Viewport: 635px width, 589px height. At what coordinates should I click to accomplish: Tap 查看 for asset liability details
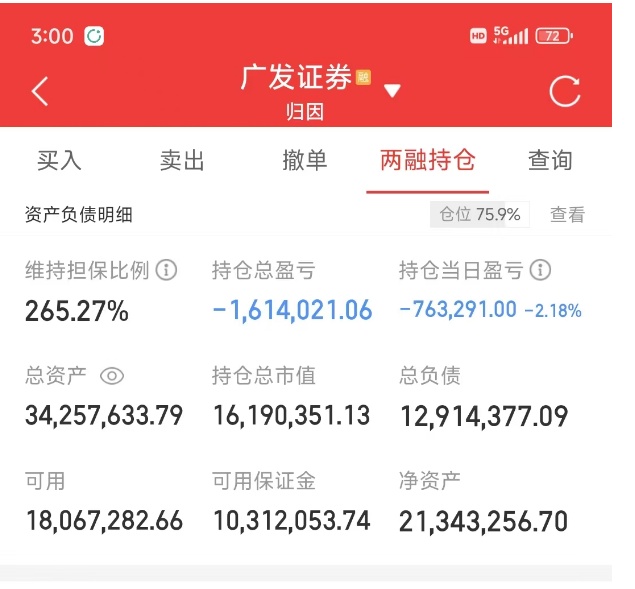(x=567, y=214)
